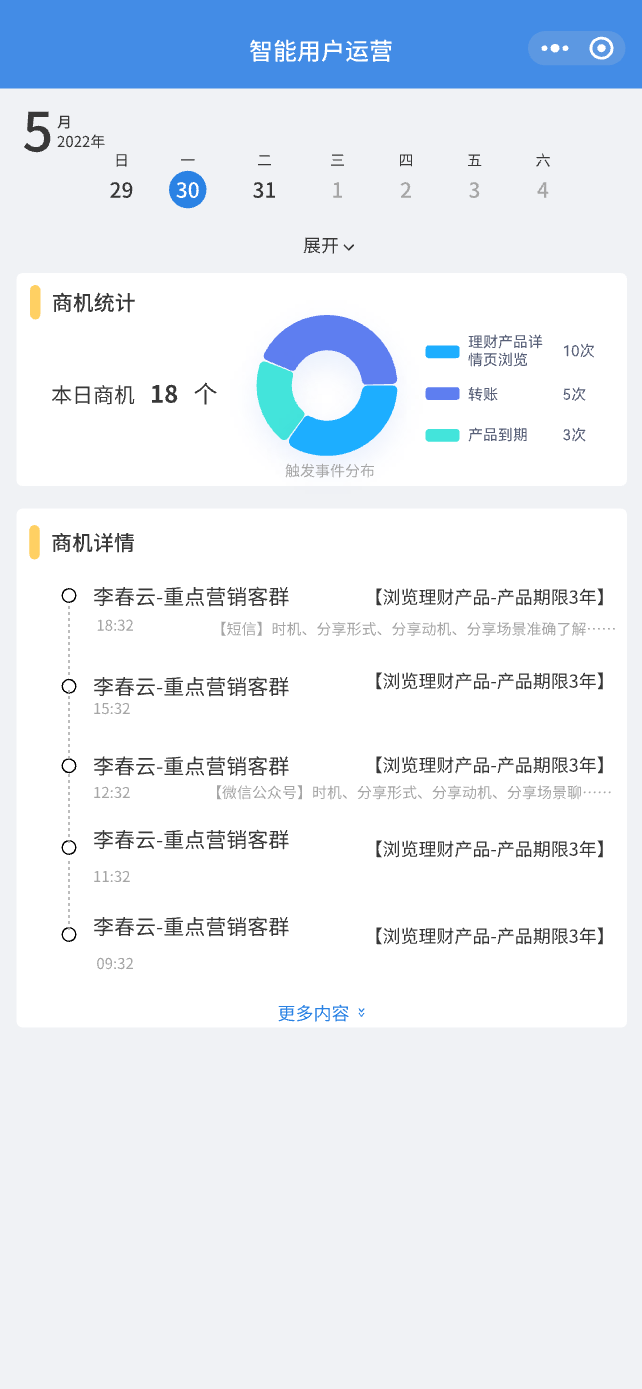Select Saturday the 4th in the calendar
Viewport: 642px width, 1389px height.
tap(542, 190)
